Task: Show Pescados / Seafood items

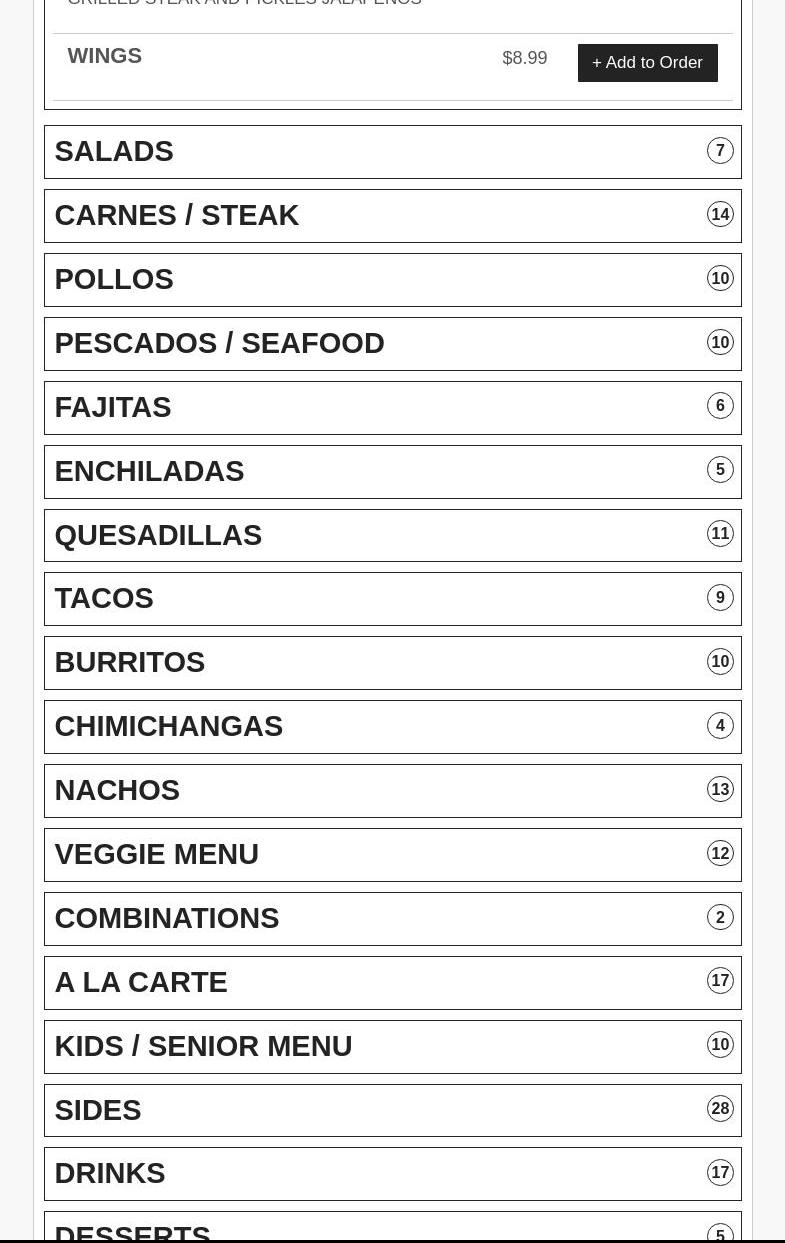Action: (x=392, y=344)
